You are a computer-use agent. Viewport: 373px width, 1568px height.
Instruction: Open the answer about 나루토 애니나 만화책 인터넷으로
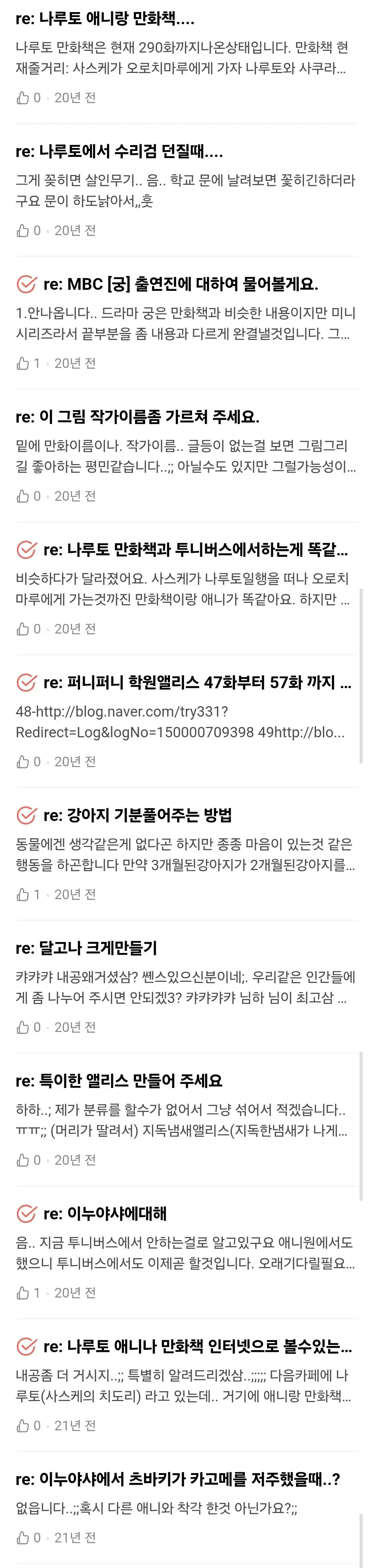tap(198, 1346)
